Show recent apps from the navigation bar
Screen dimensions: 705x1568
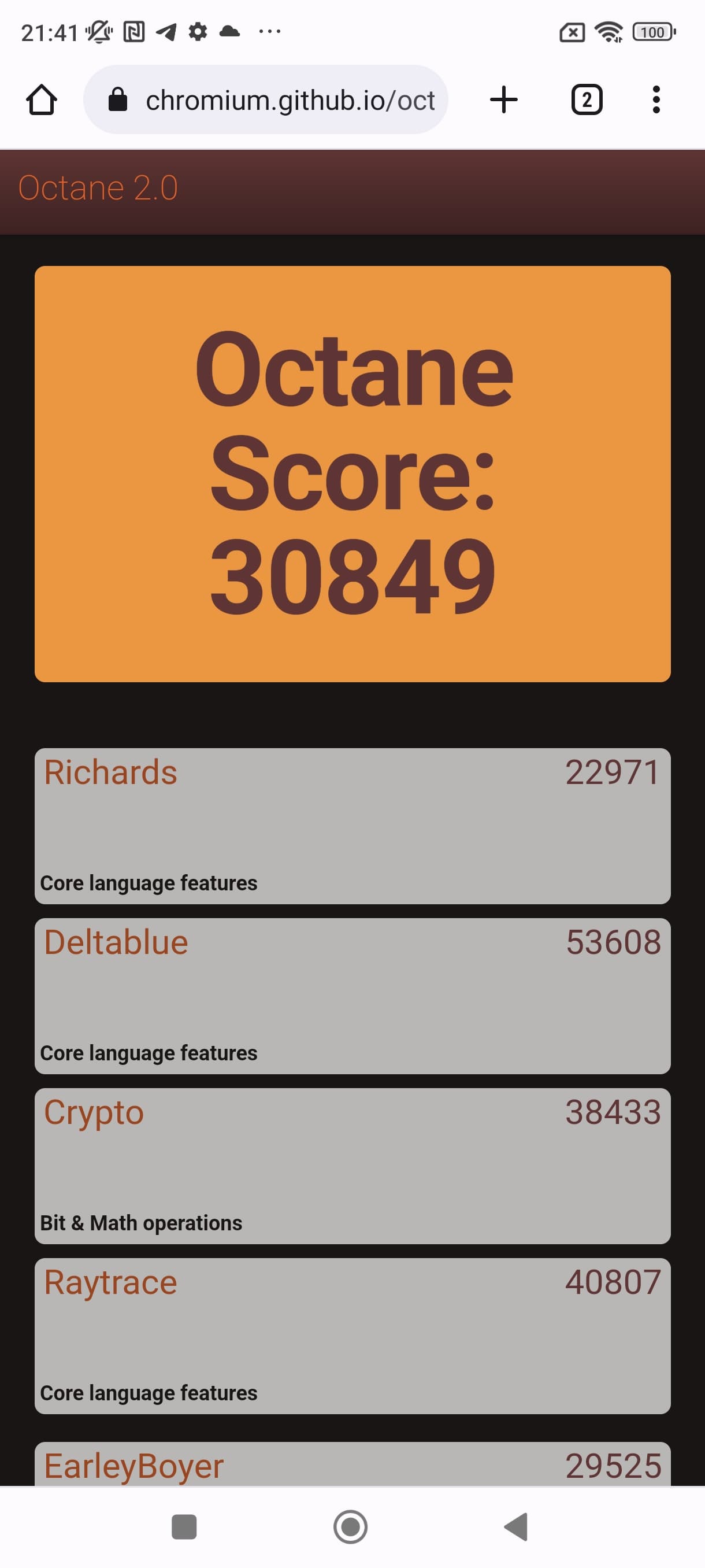(x=184, y=1526)
